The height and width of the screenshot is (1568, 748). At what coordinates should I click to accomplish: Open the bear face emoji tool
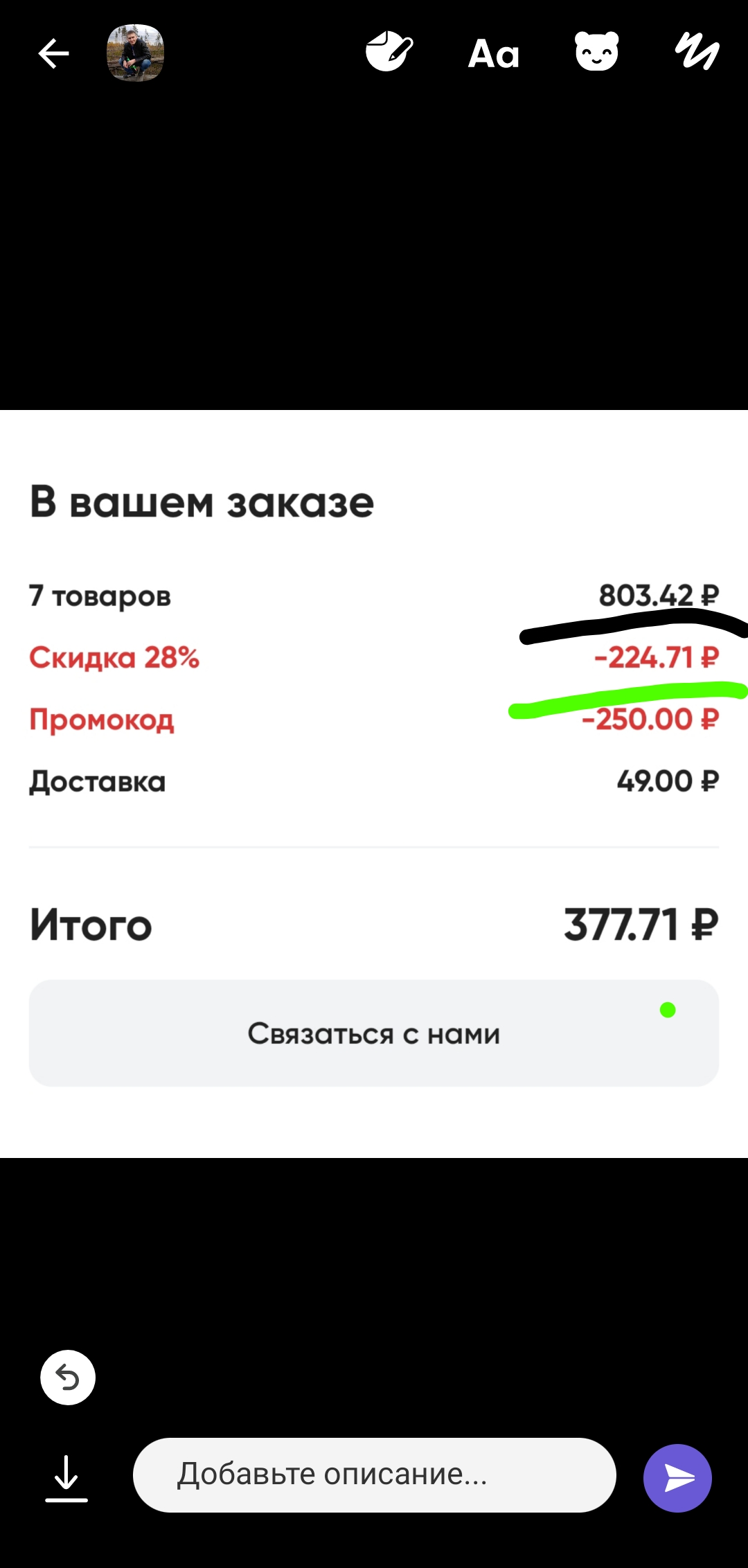click(x=596, y=52)
